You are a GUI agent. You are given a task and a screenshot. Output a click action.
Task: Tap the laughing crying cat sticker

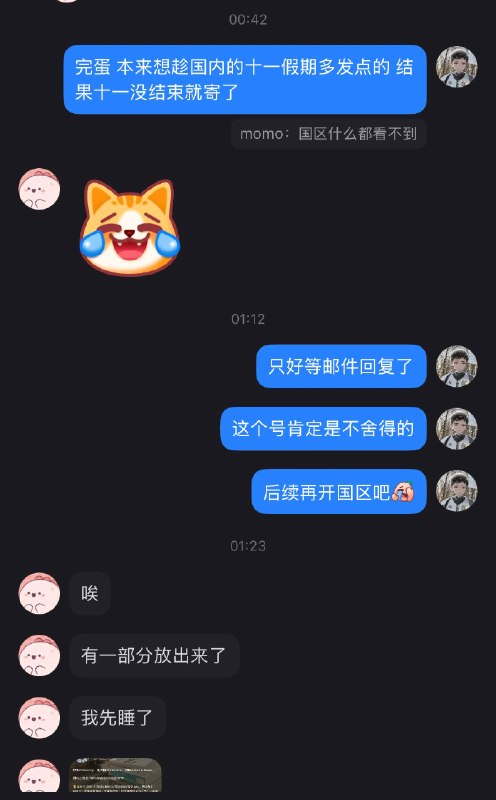pyautogui.click(x=130, y=227)
